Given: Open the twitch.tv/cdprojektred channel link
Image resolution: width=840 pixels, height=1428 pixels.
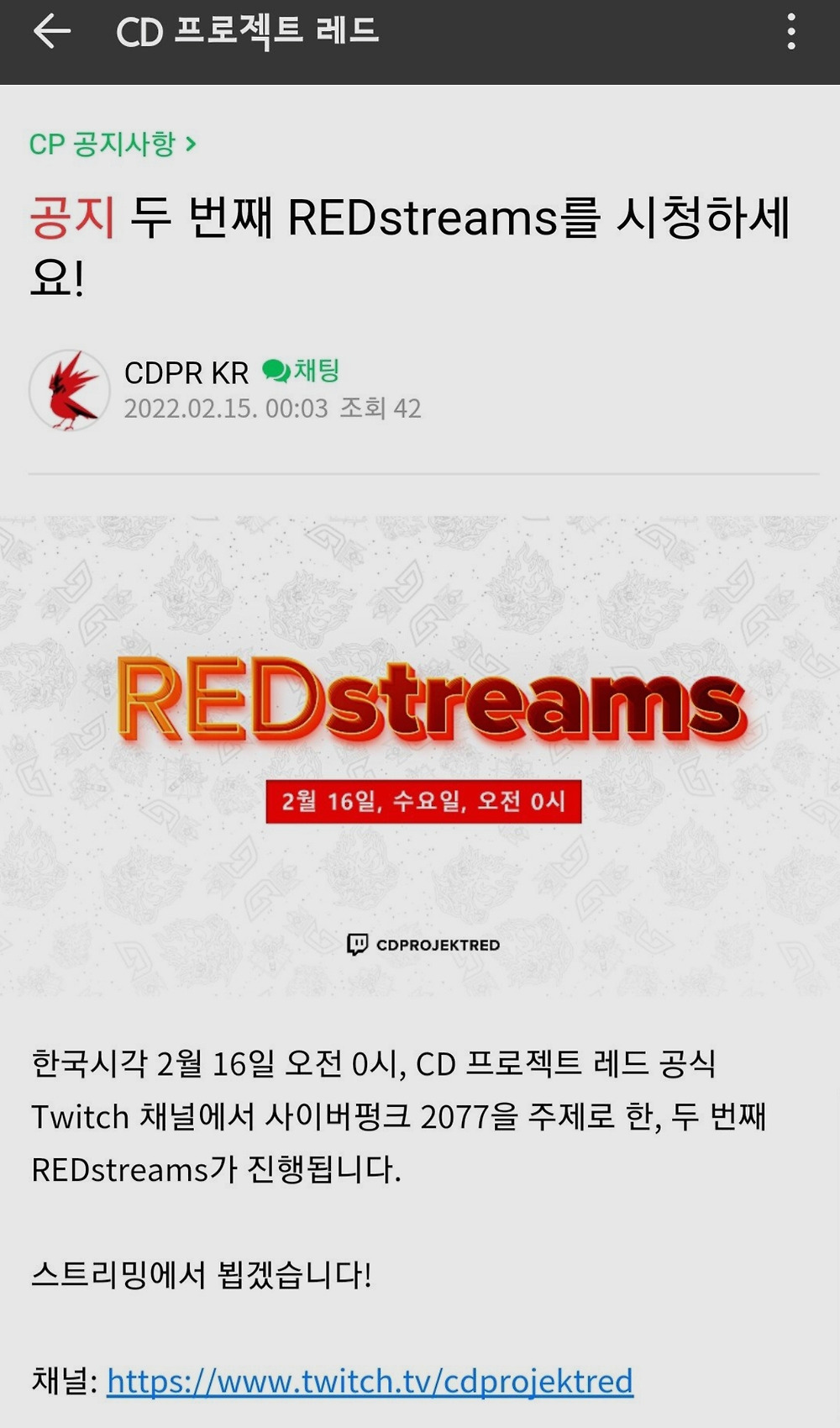Looking at the screenshot, I should tap(370, 1381).
